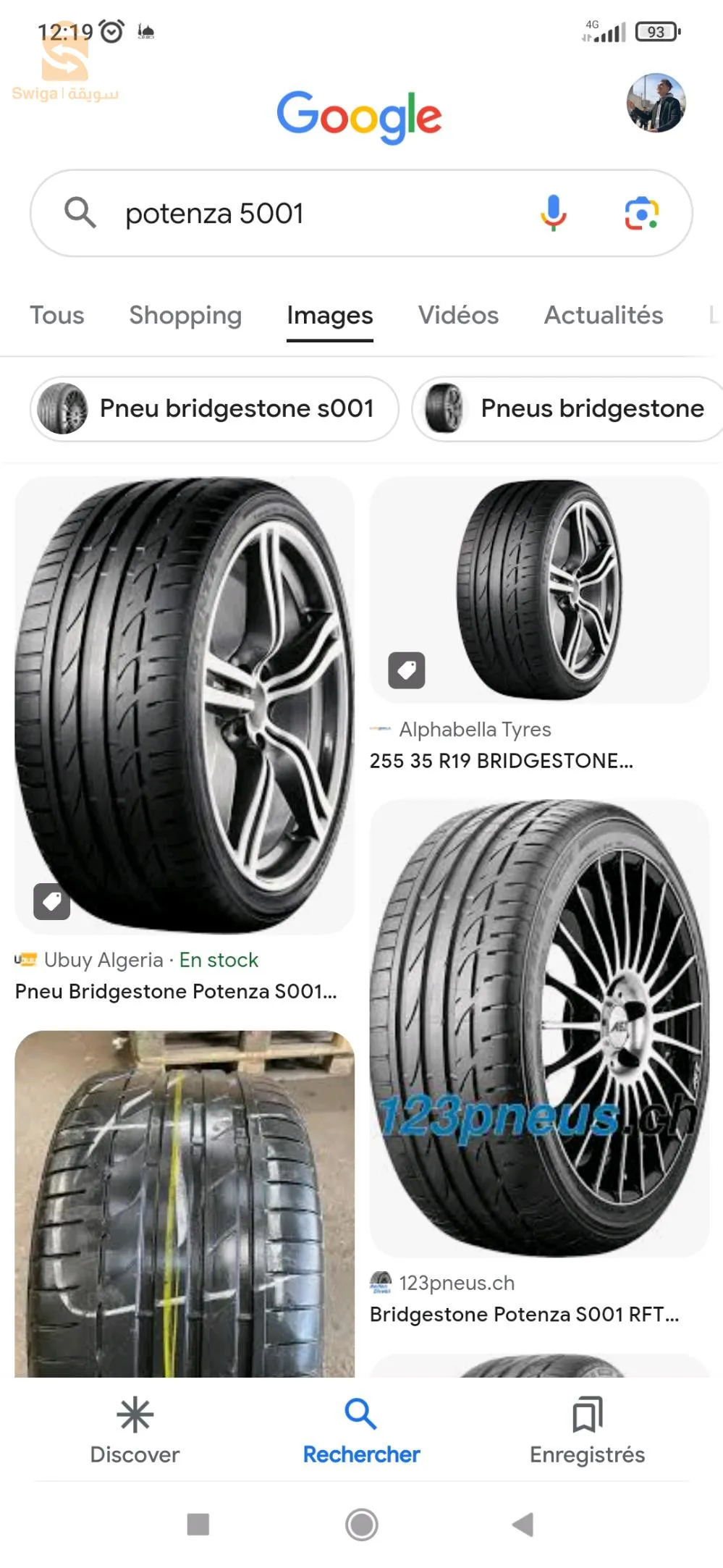Switch to the Vidéos tab

[458, 316]
